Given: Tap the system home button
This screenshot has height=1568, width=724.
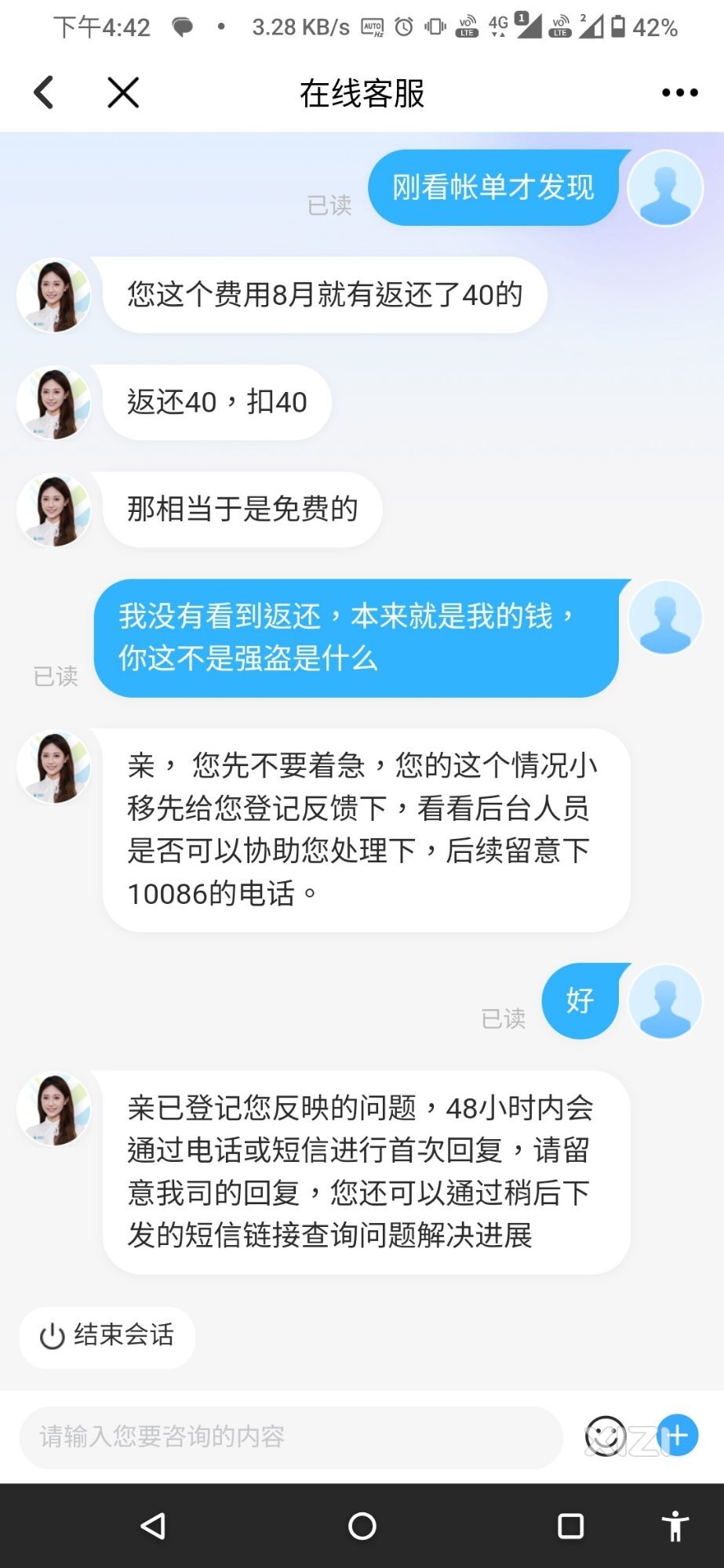Looking at the screenshot, I should pyautogui.click(x=362, y=1526).
